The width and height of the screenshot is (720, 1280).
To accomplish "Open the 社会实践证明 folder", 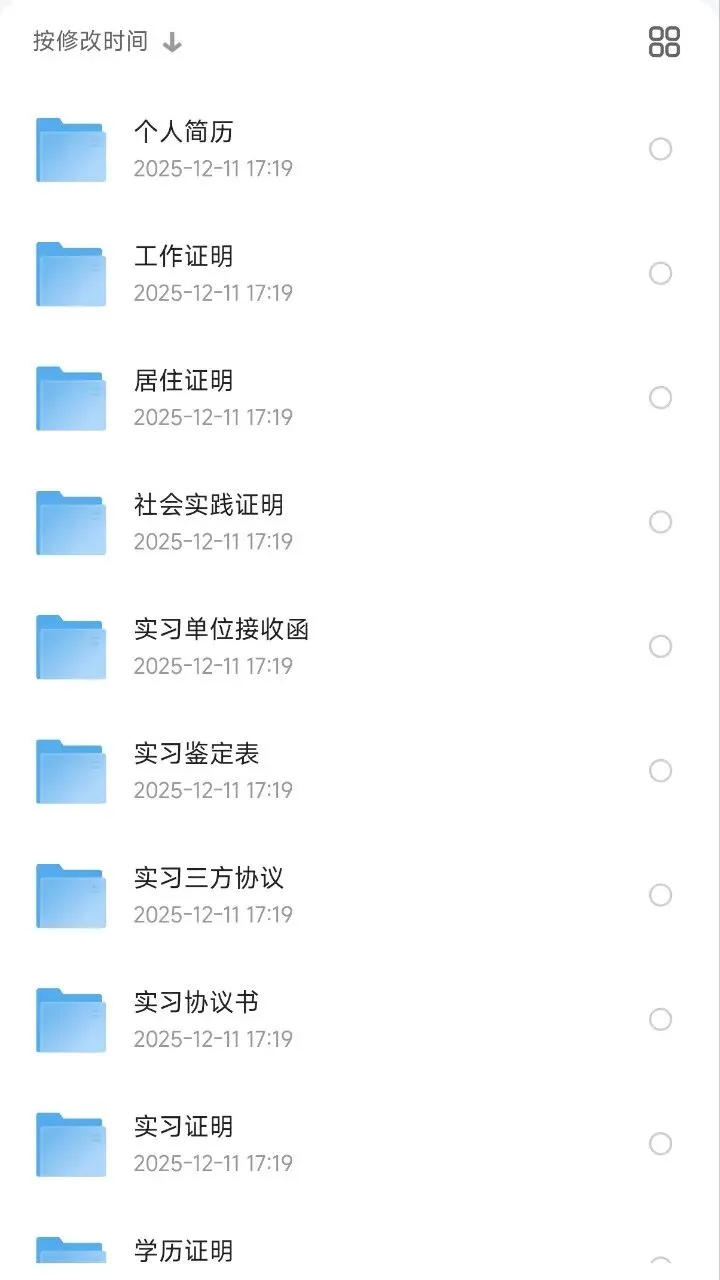I will pos(208,505).
